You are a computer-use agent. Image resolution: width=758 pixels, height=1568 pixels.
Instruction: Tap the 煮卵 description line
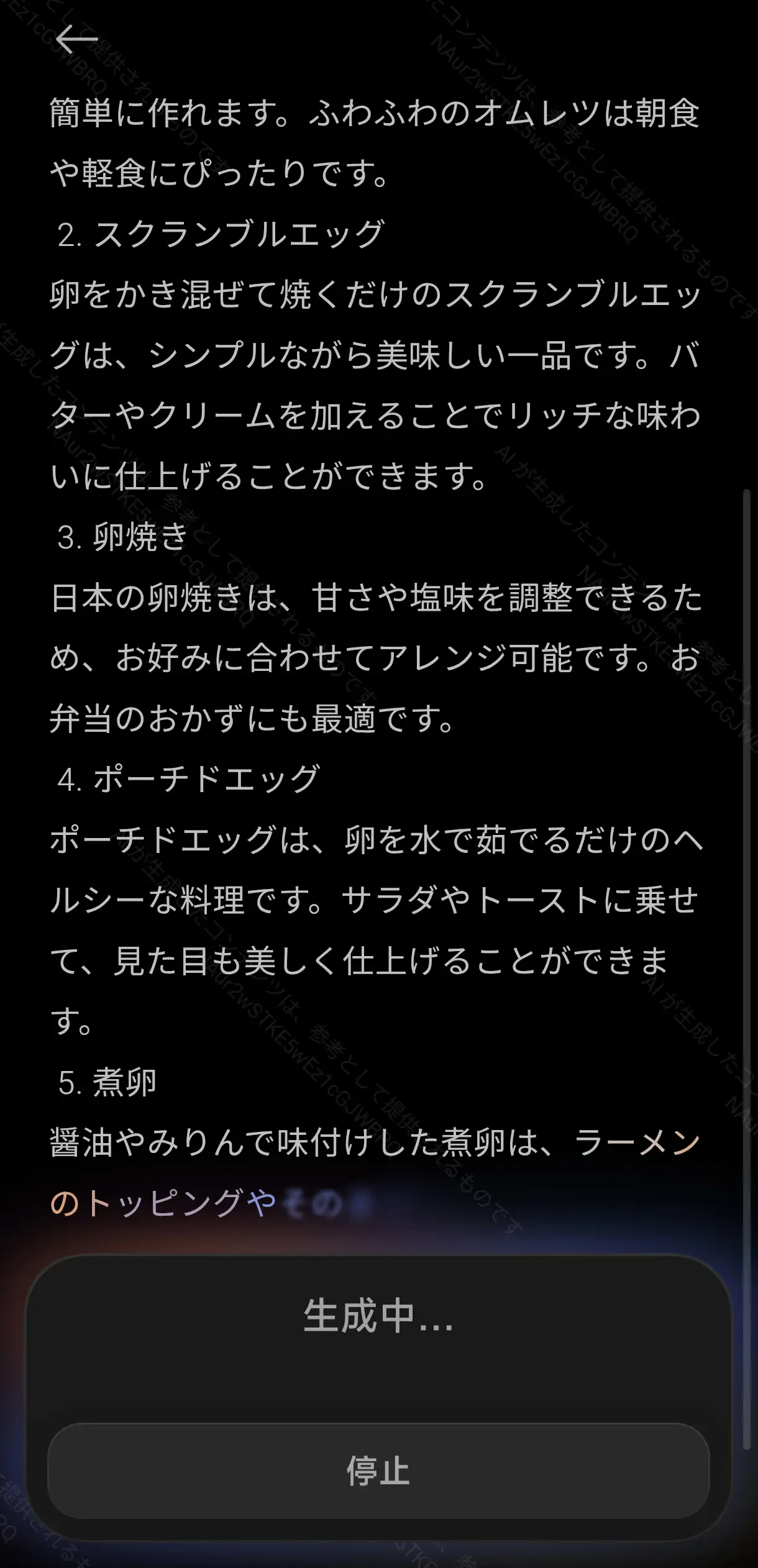pos(373,1137)
